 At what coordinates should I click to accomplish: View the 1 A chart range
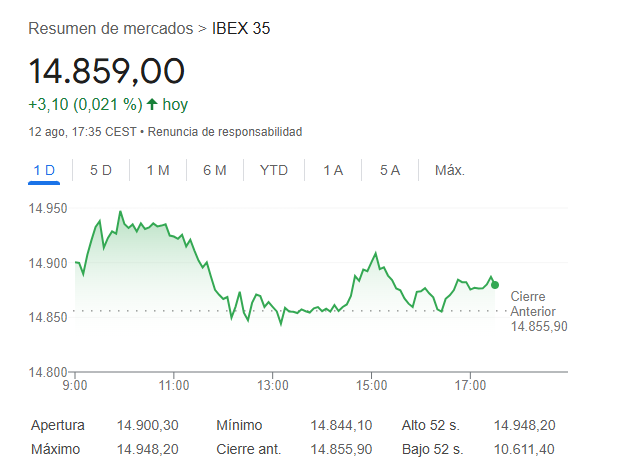[333, 170]
